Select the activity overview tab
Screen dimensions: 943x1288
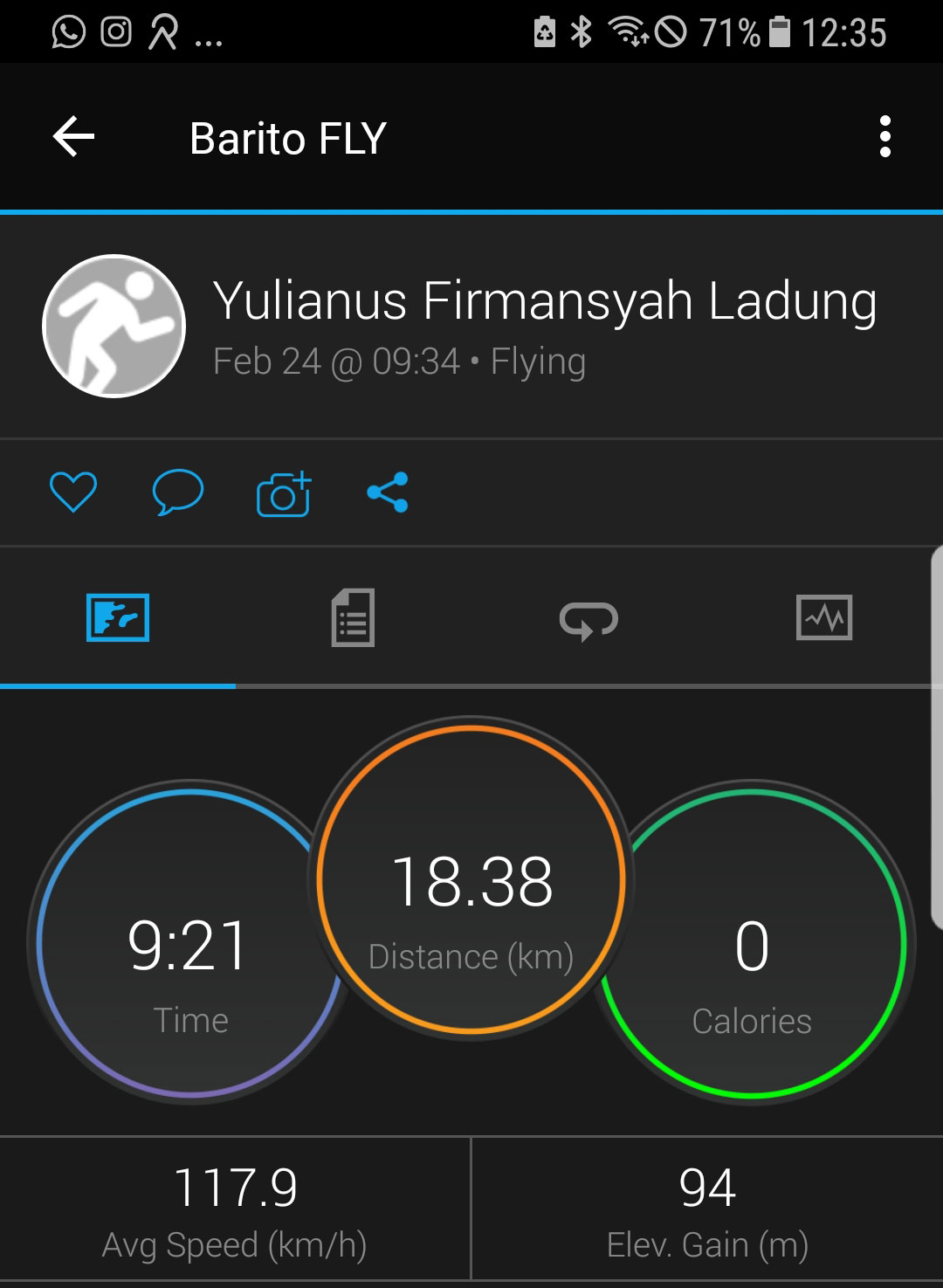coord(118,618)
